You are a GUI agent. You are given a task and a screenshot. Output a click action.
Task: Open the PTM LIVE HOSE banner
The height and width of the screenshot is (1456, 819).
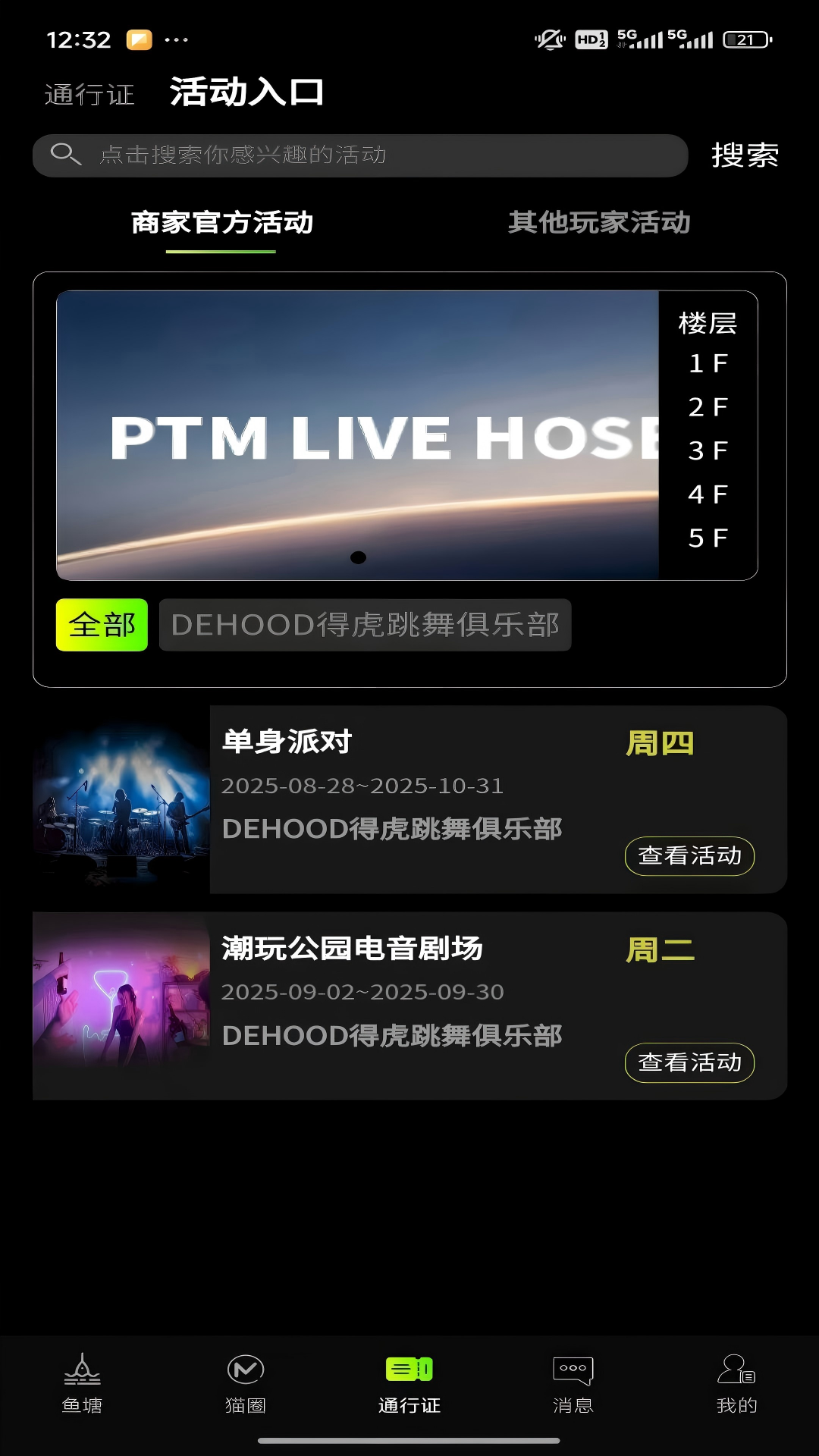tap(357, 435)
